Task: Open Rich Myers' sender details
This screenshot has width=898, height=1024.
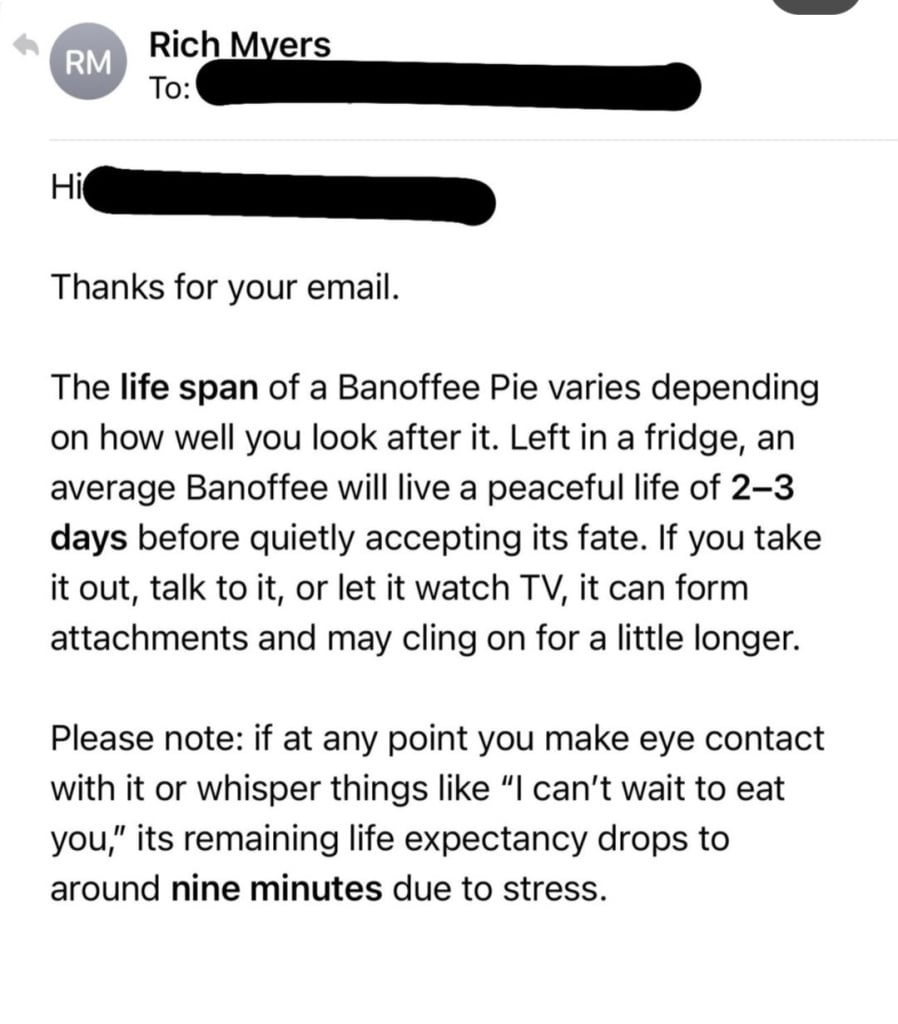Action: [x=239, y=45]
